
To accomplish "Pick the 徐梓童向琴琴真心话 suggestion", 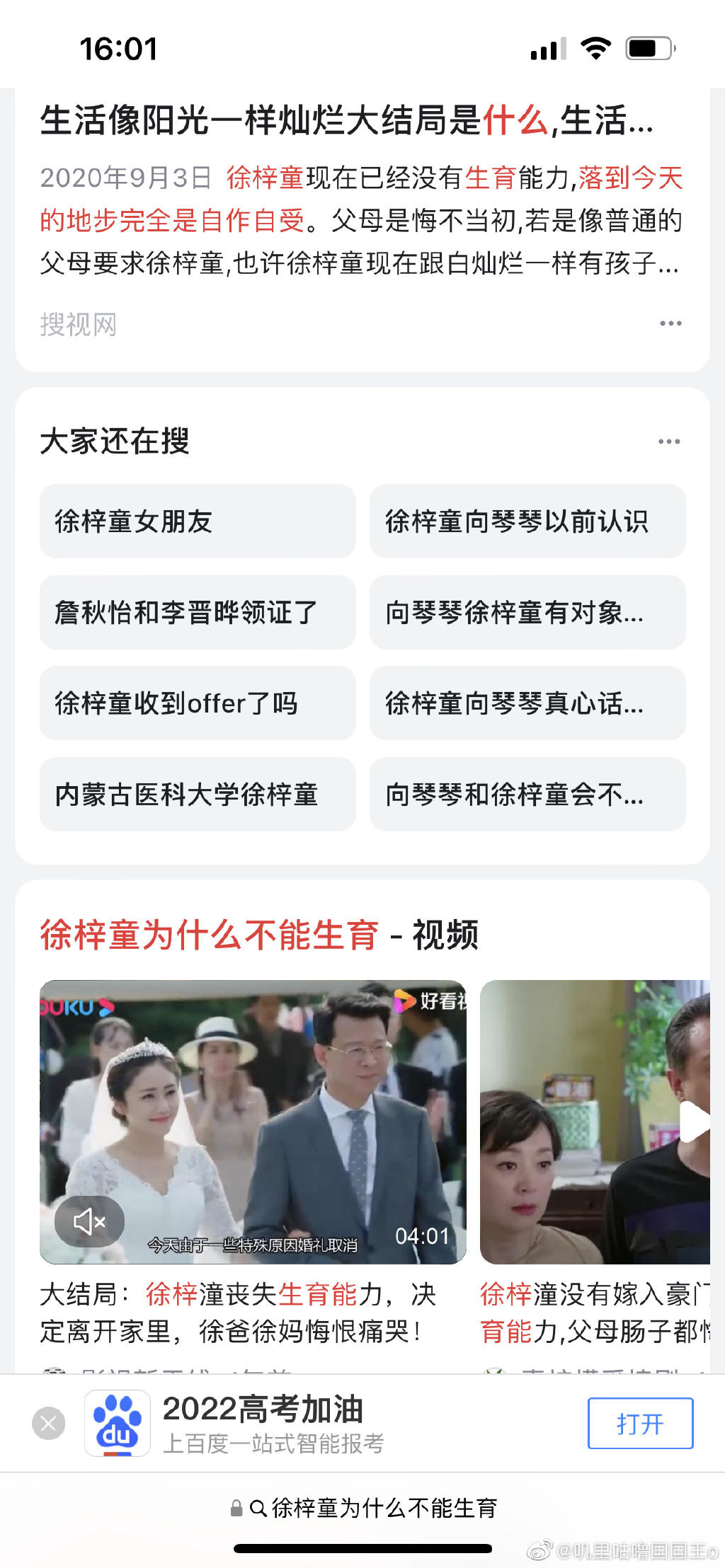I will pyautogui.click(x=527, y=703).
